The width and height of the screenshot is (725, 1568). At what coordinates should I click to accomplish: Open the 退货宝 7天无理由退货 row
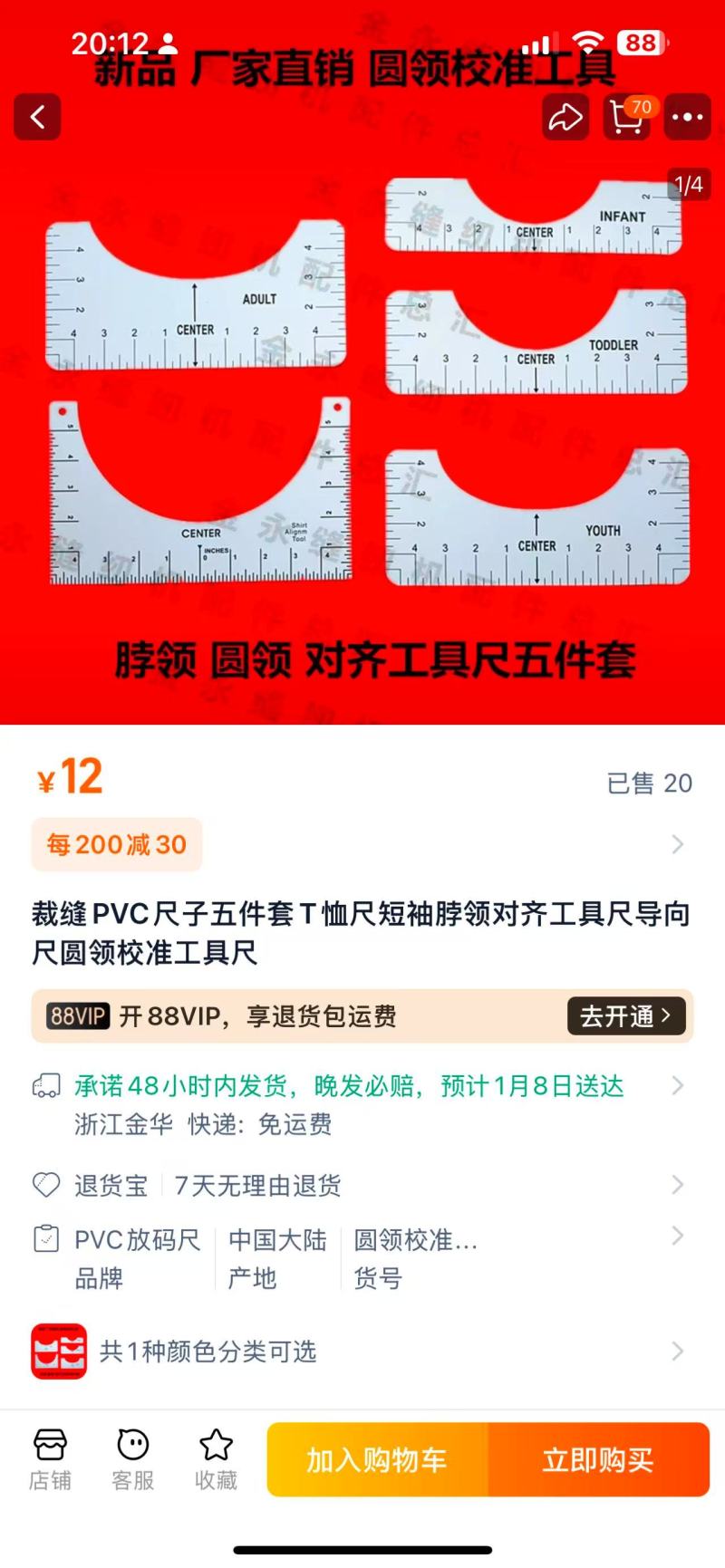362,1185
